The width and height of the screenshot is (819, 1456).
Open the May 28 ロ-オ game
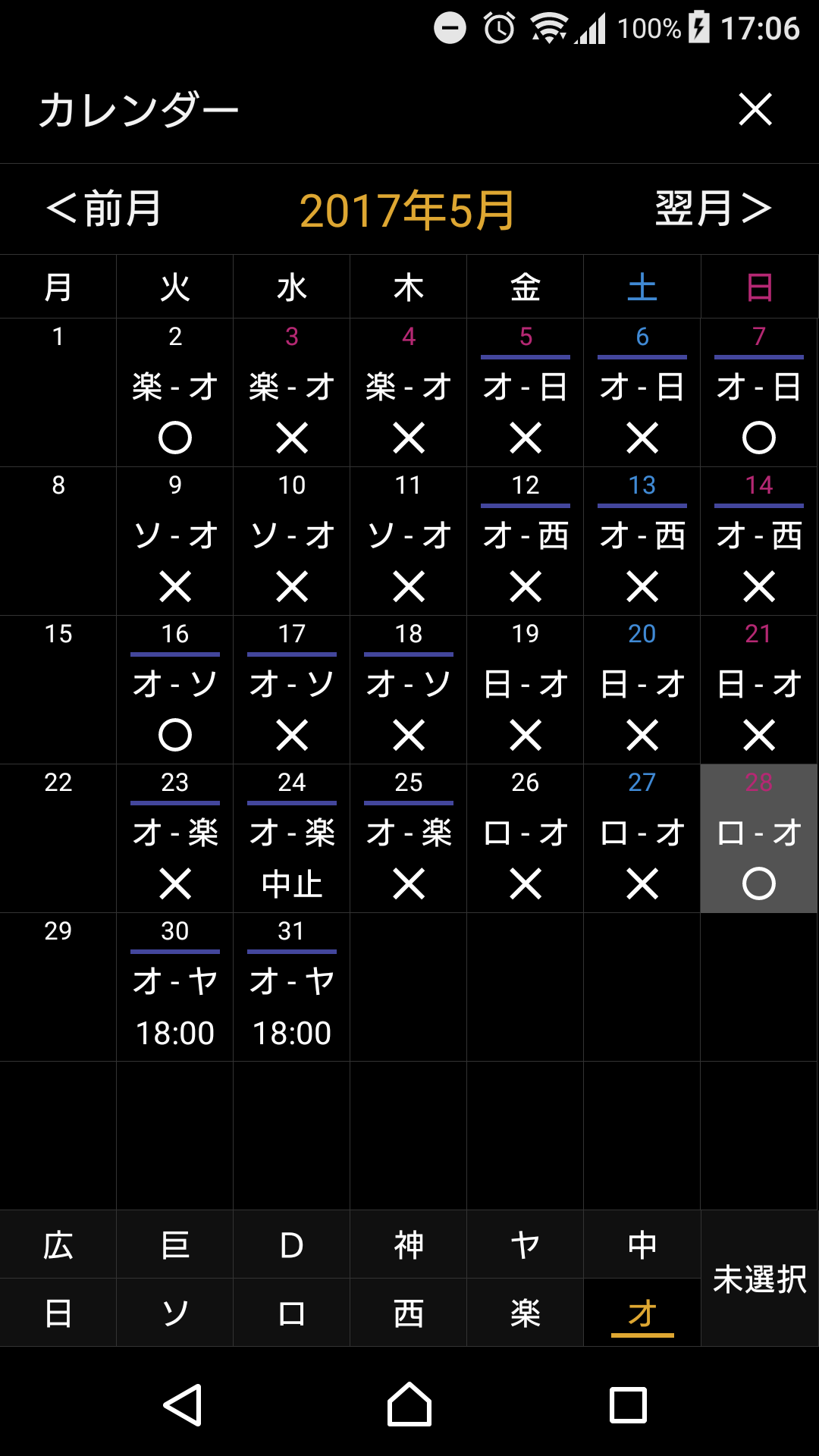pyautogui.click(x=759, y=838)
